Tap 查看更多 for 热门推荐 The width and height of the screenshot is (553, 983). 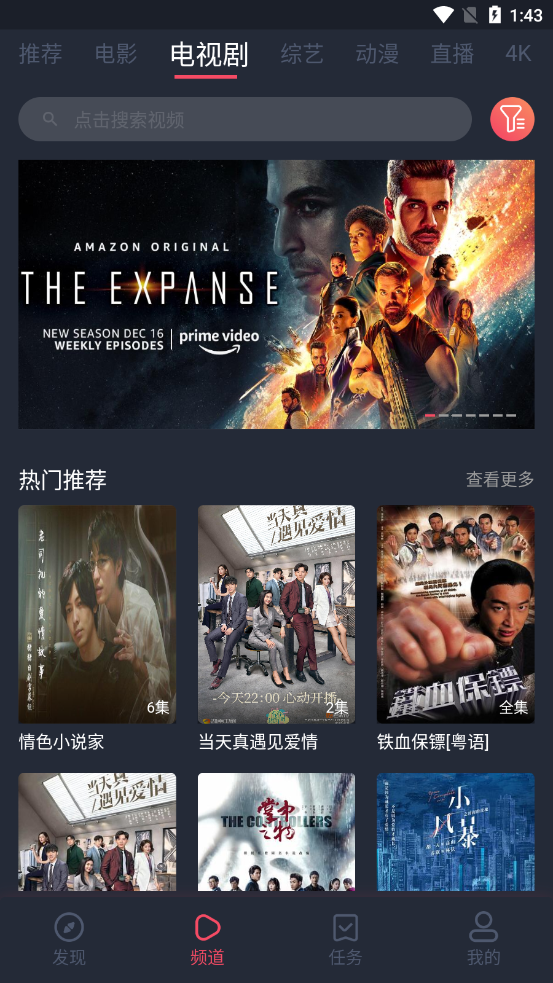tap(500, 480)
